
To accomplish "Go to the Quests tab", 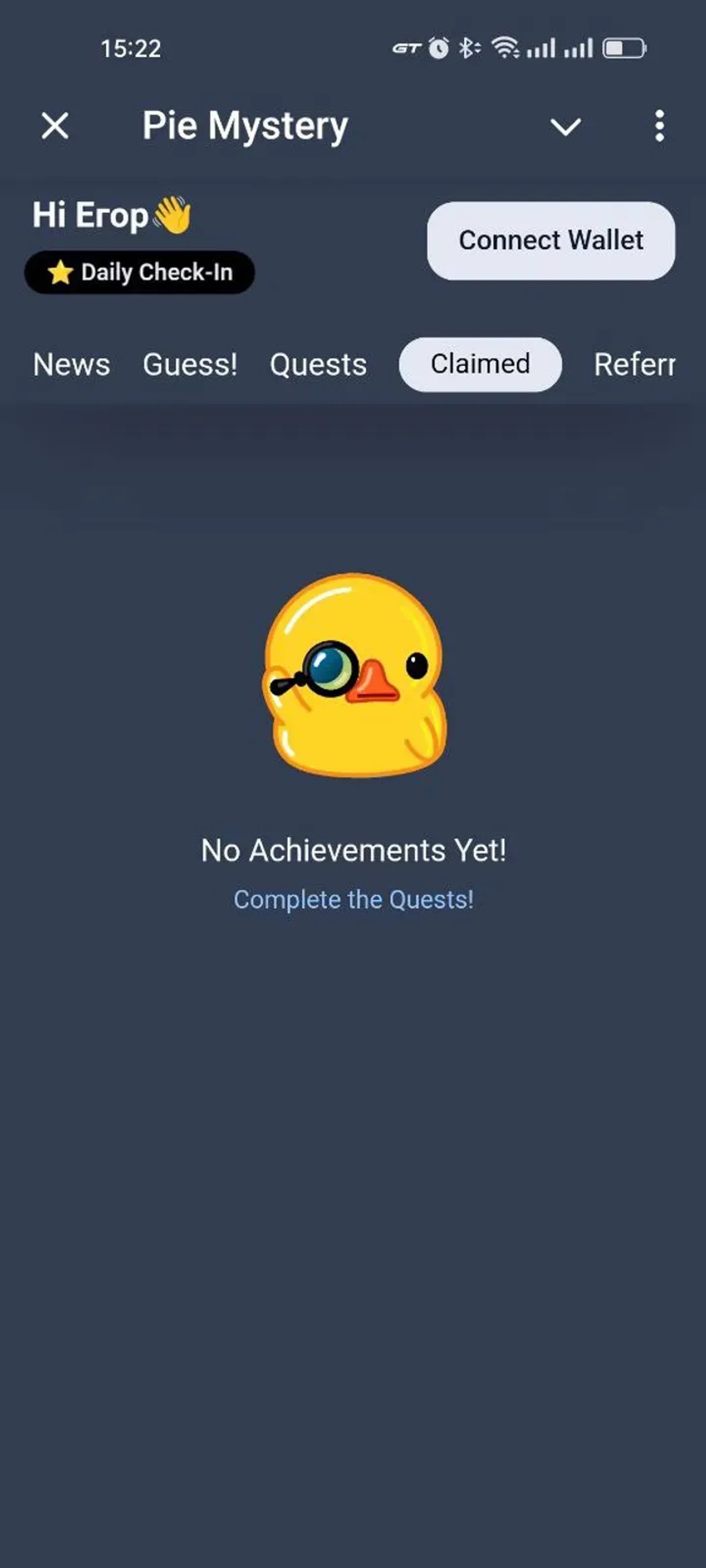I will coord(318,365).
